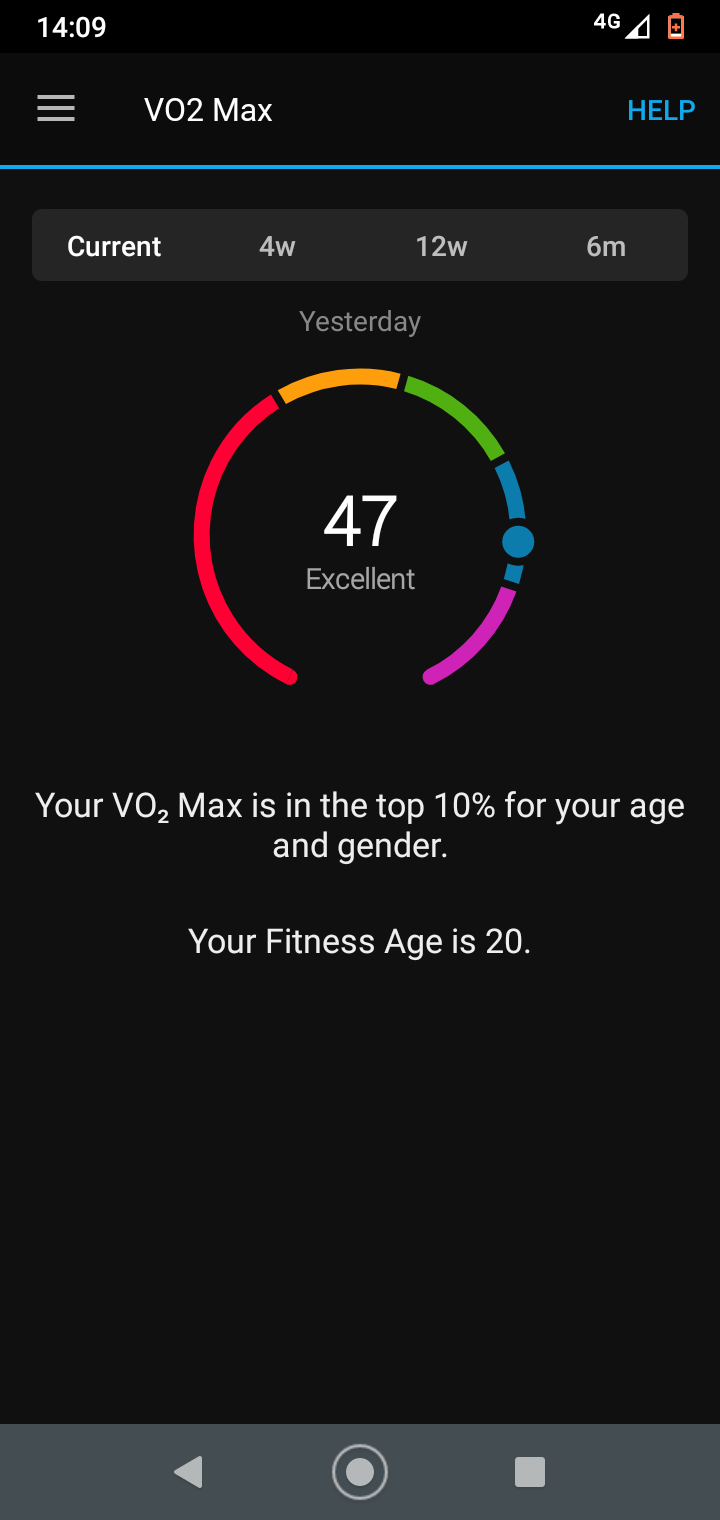Show the 6m VO2 Max trend
This screenshot has height=1520, width=720.
pyautogui.click(x=606, y=246)
